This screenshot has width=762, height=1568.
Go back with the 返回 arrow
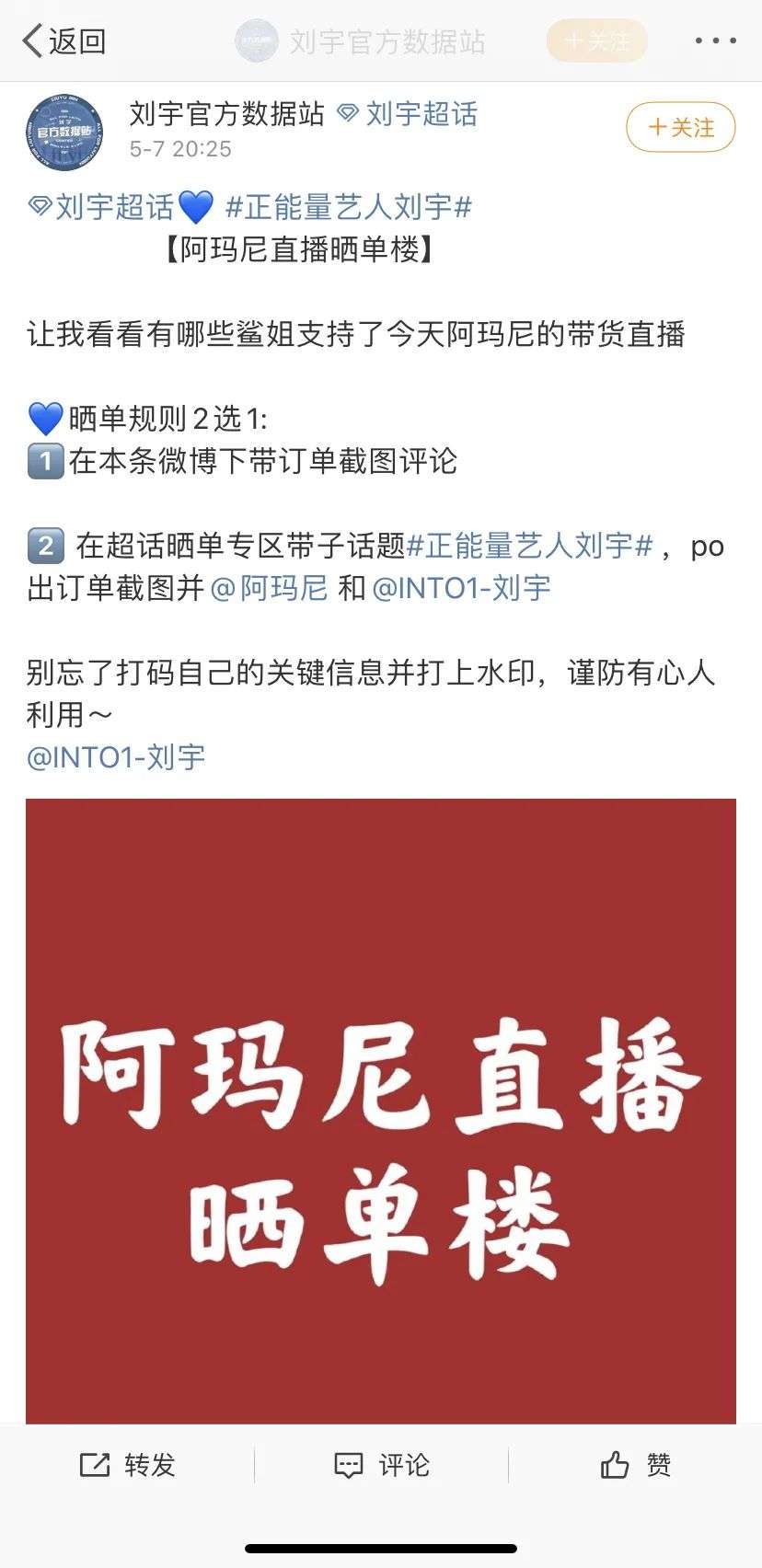click(x=63, y=41)
